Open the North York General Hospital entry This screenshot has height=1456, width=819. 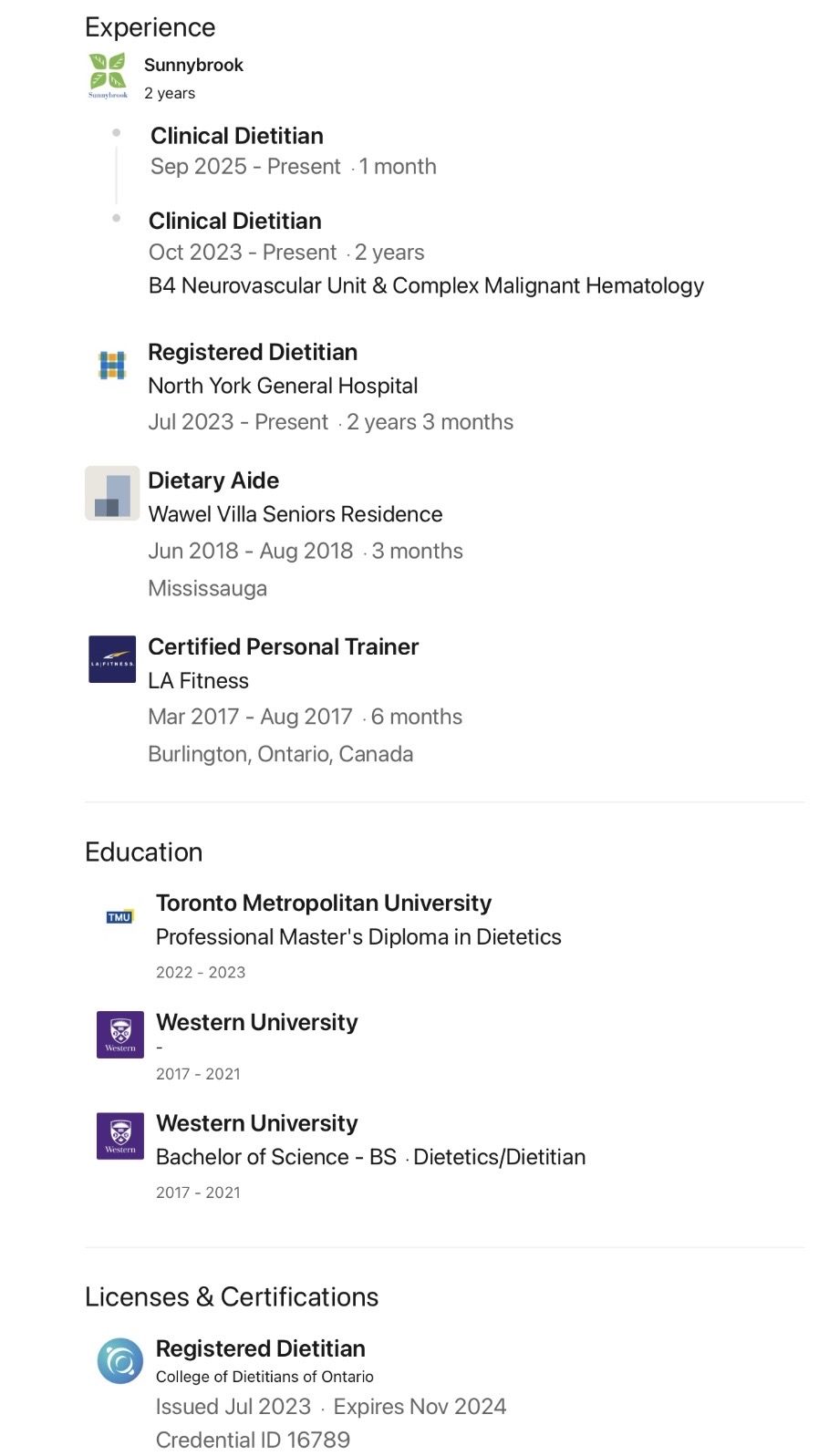click(x=283, y=386)
